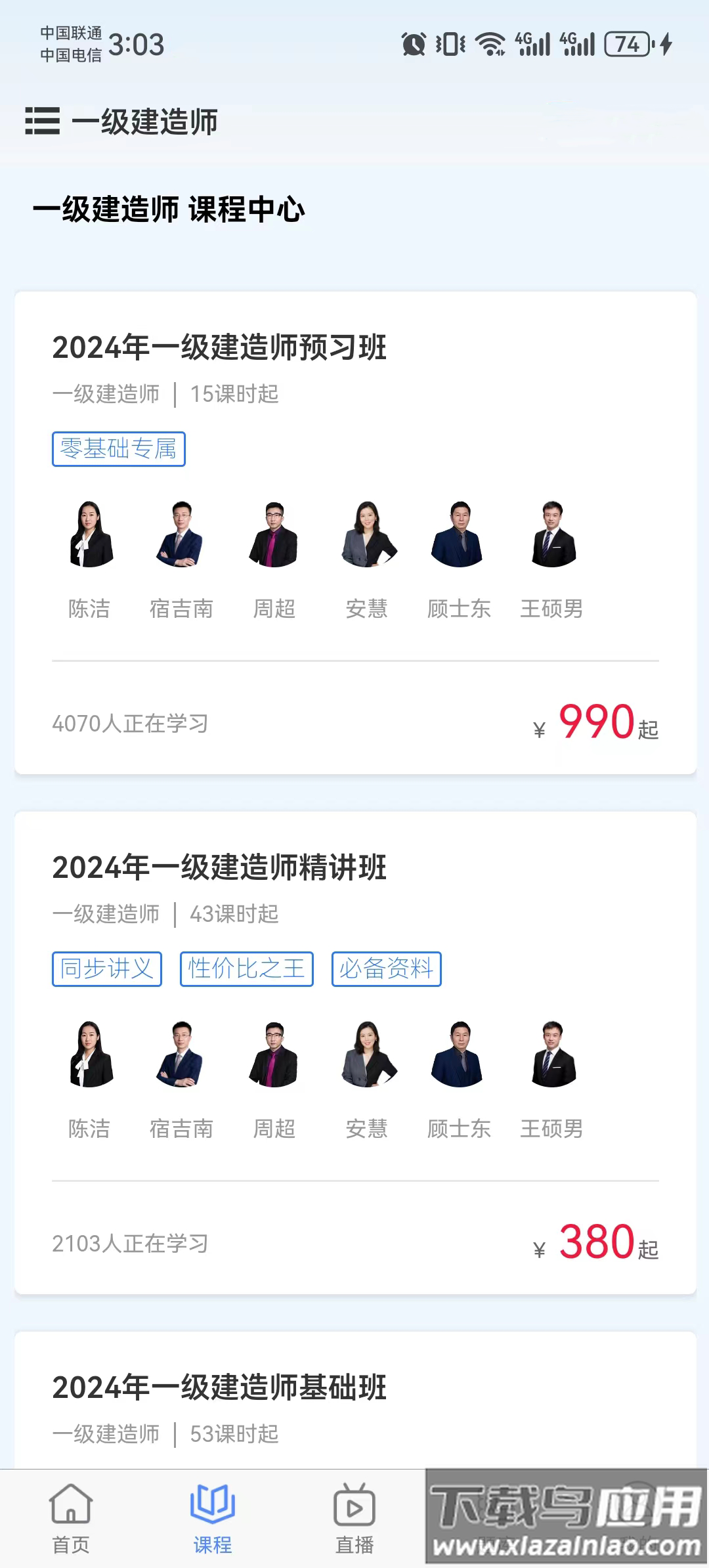Image resolution: width=709 pixels, height=1568 pixels.
Task: Tap the 必备资料 tag
Action: (x=387, y=969)
